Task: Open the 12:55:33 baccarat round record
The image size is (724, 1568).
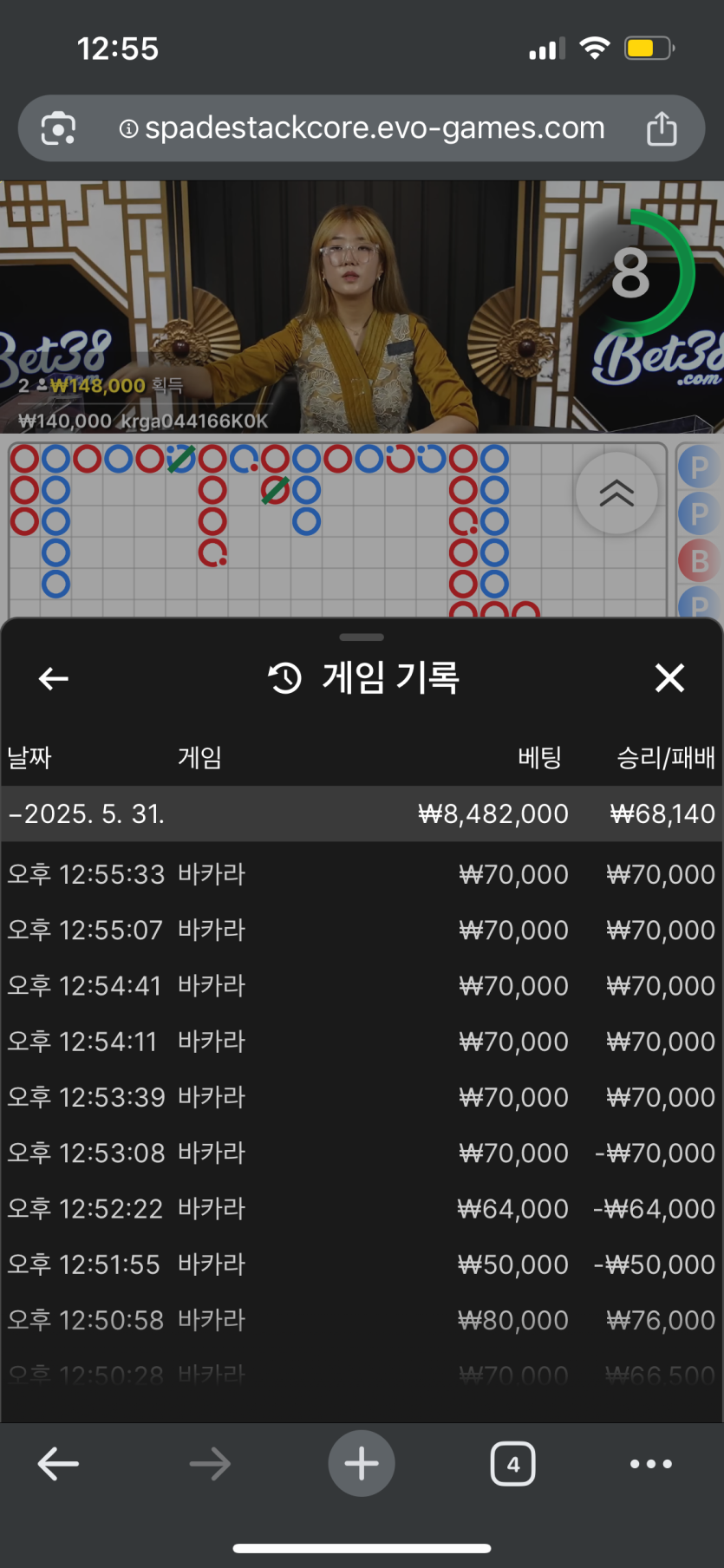Action: point(361,874)
